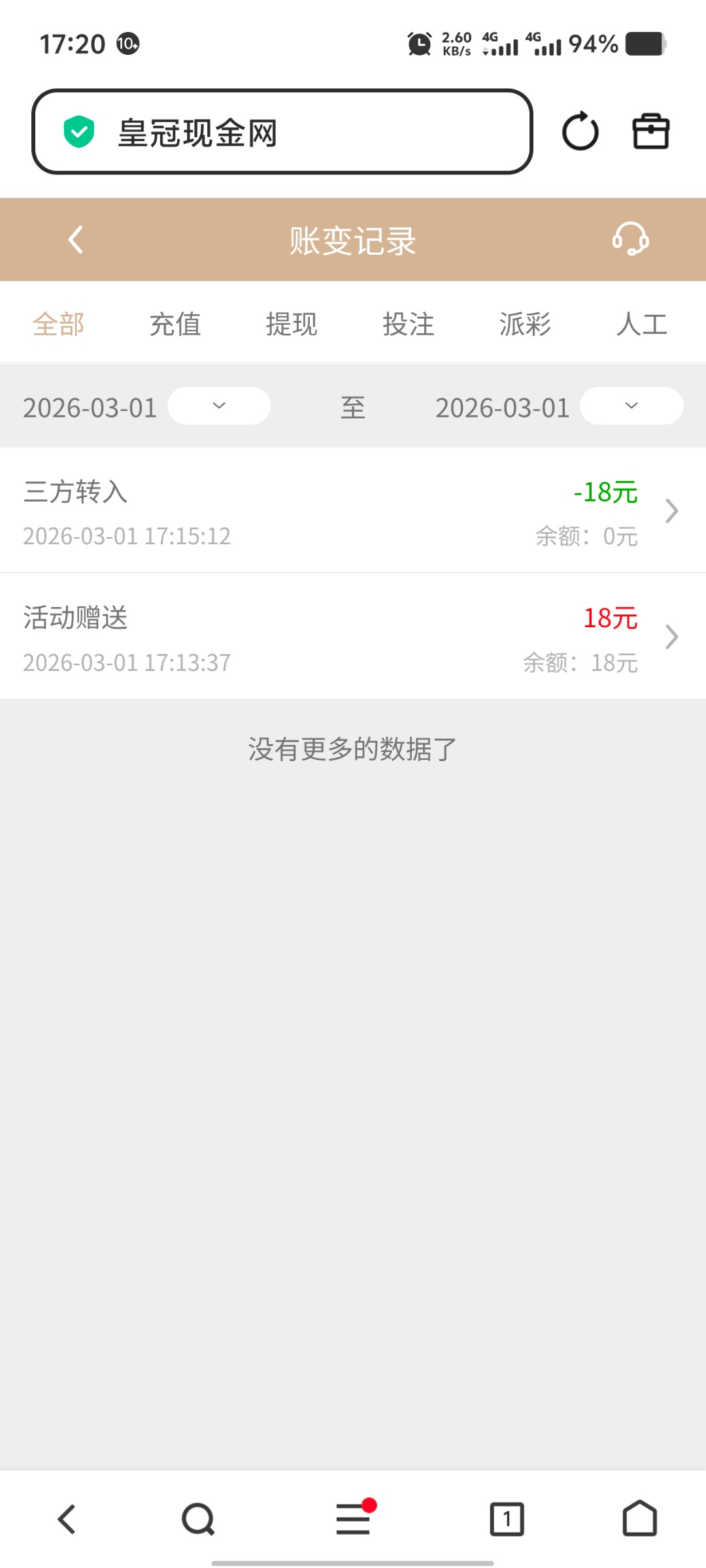Contact customer service via headset icon
Viewport: 706px width, 1568px height.
coord(630,239)
